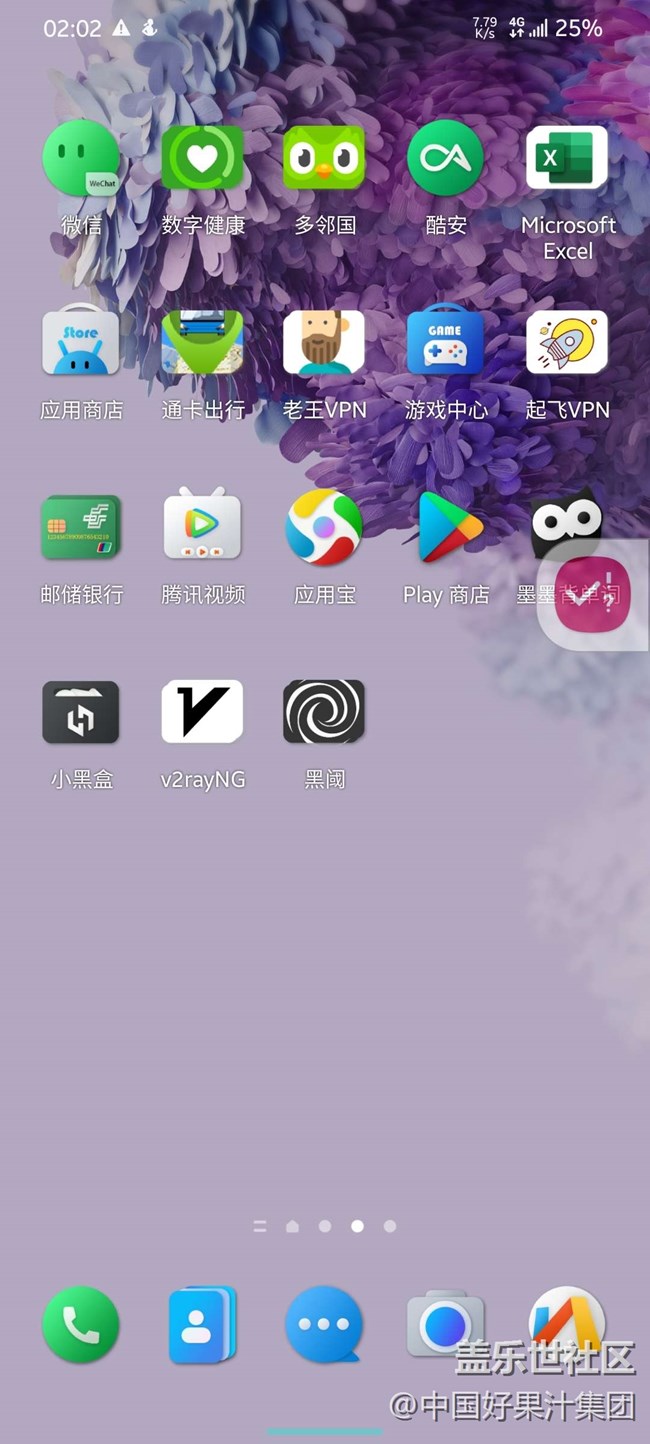
Task: Launch 通卡出行 transit app
Action: (x=203, y=343)
